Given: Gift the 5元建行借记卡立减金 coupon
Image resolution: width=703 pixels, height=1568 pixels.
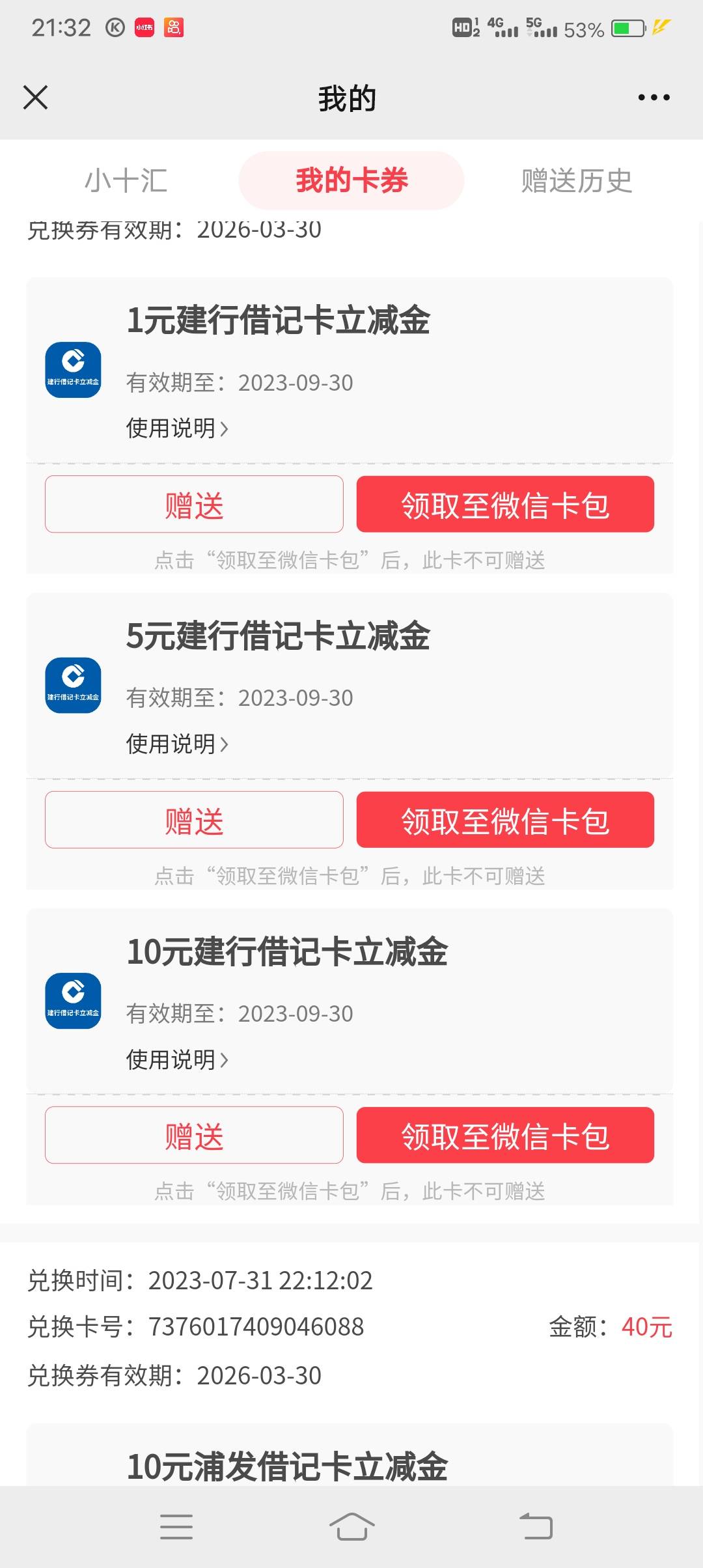Looking at the screenshot, I should [194, 820].
